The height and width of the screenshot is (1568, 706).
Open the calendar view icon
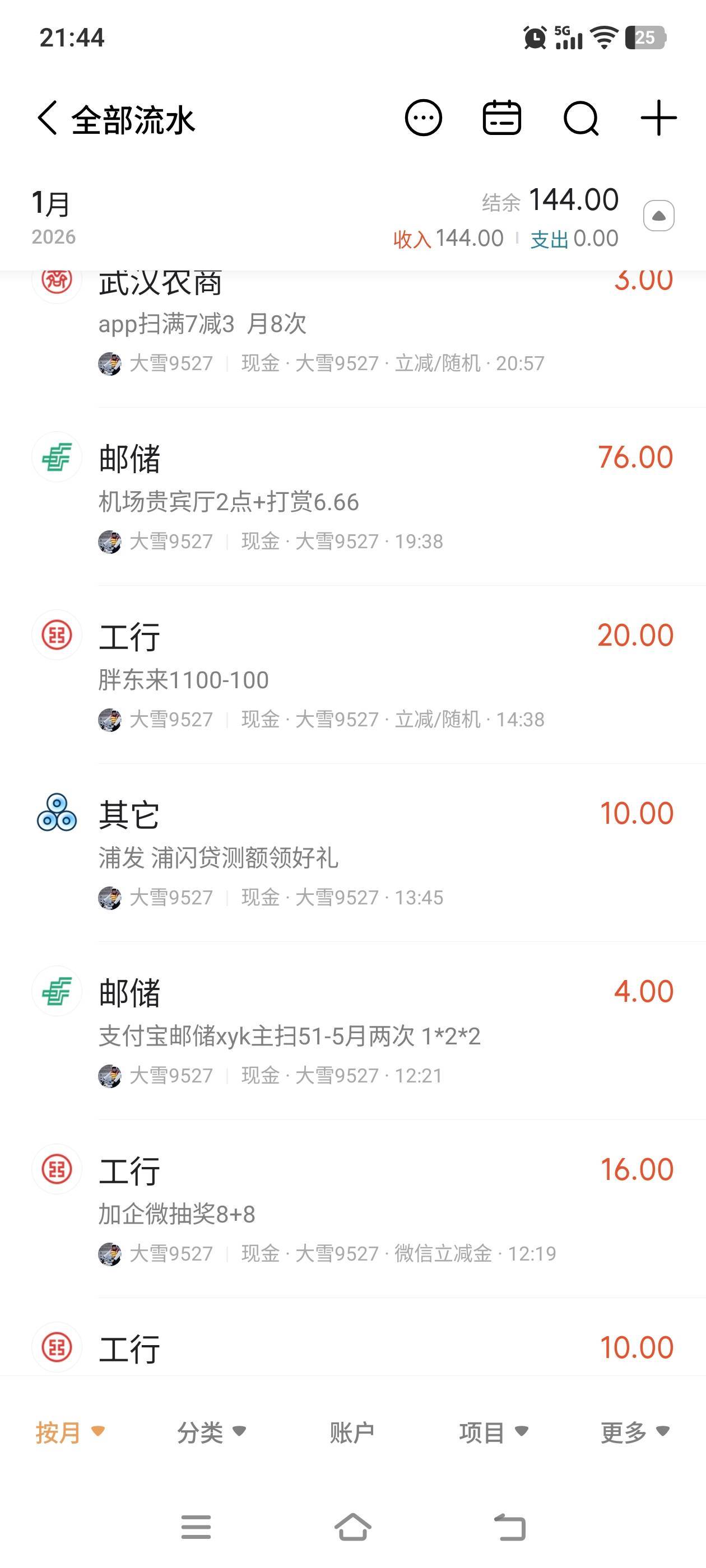pyautogui.click(x=501, y=118)
